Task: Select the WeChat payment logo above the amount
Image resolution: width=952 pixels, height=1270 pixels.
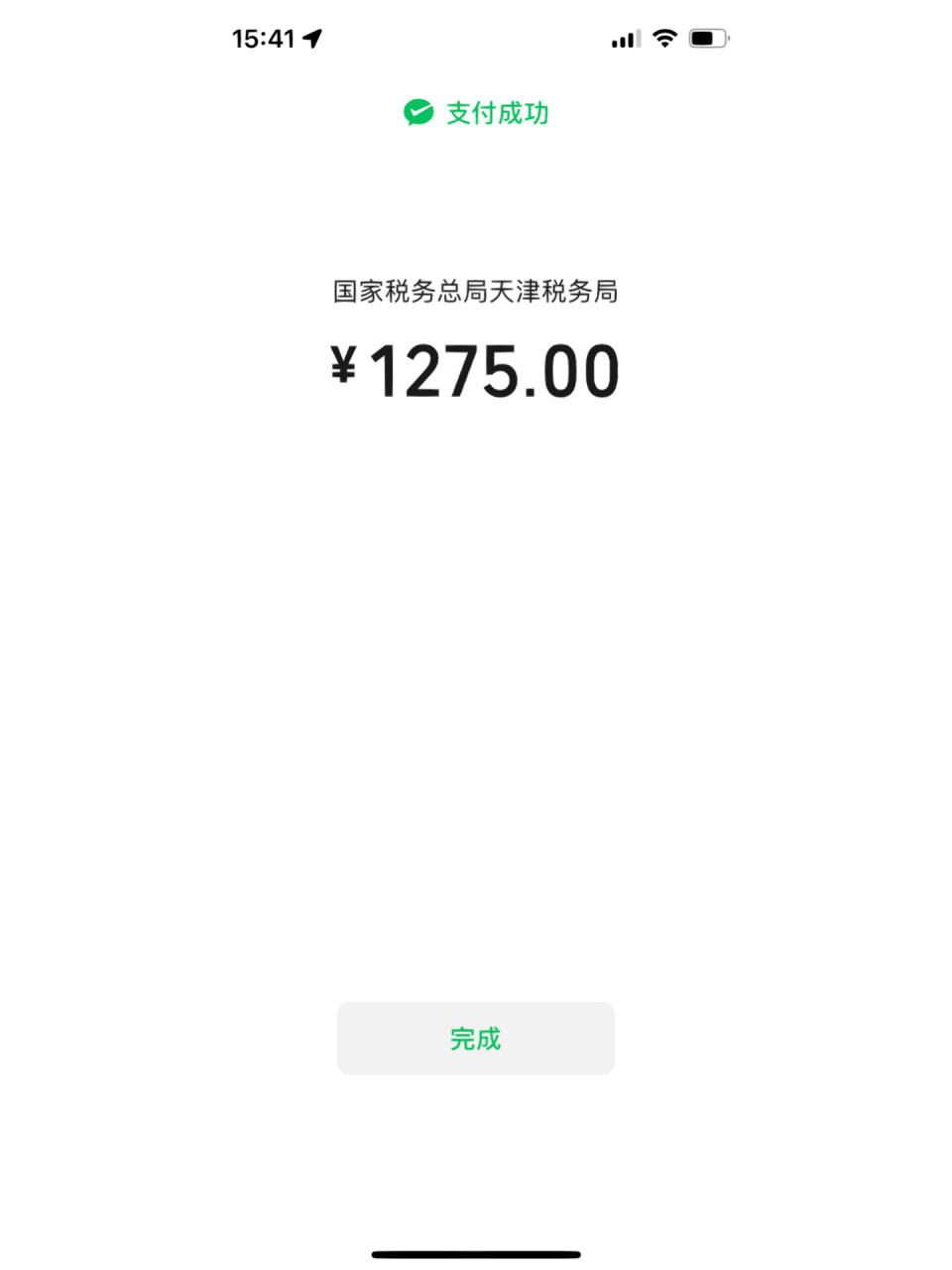Action: pyautogui.click(x=417, y=113)
